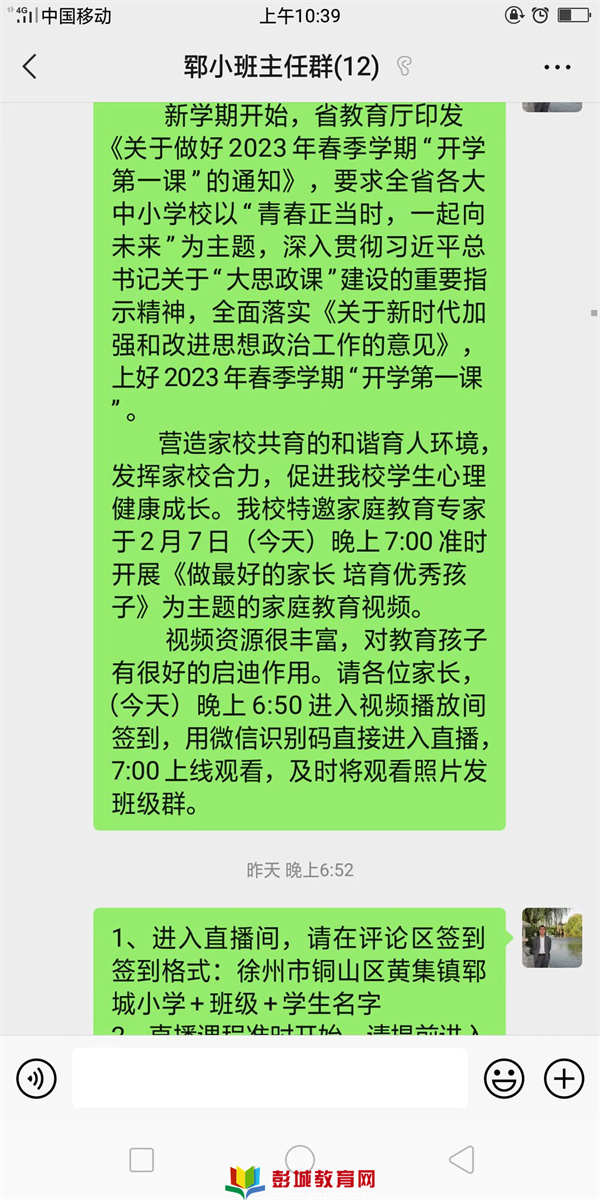The width and height of the screenshot is (600, 1200).
Task: Tap the message text field
Action: [x=270, y=1078]
